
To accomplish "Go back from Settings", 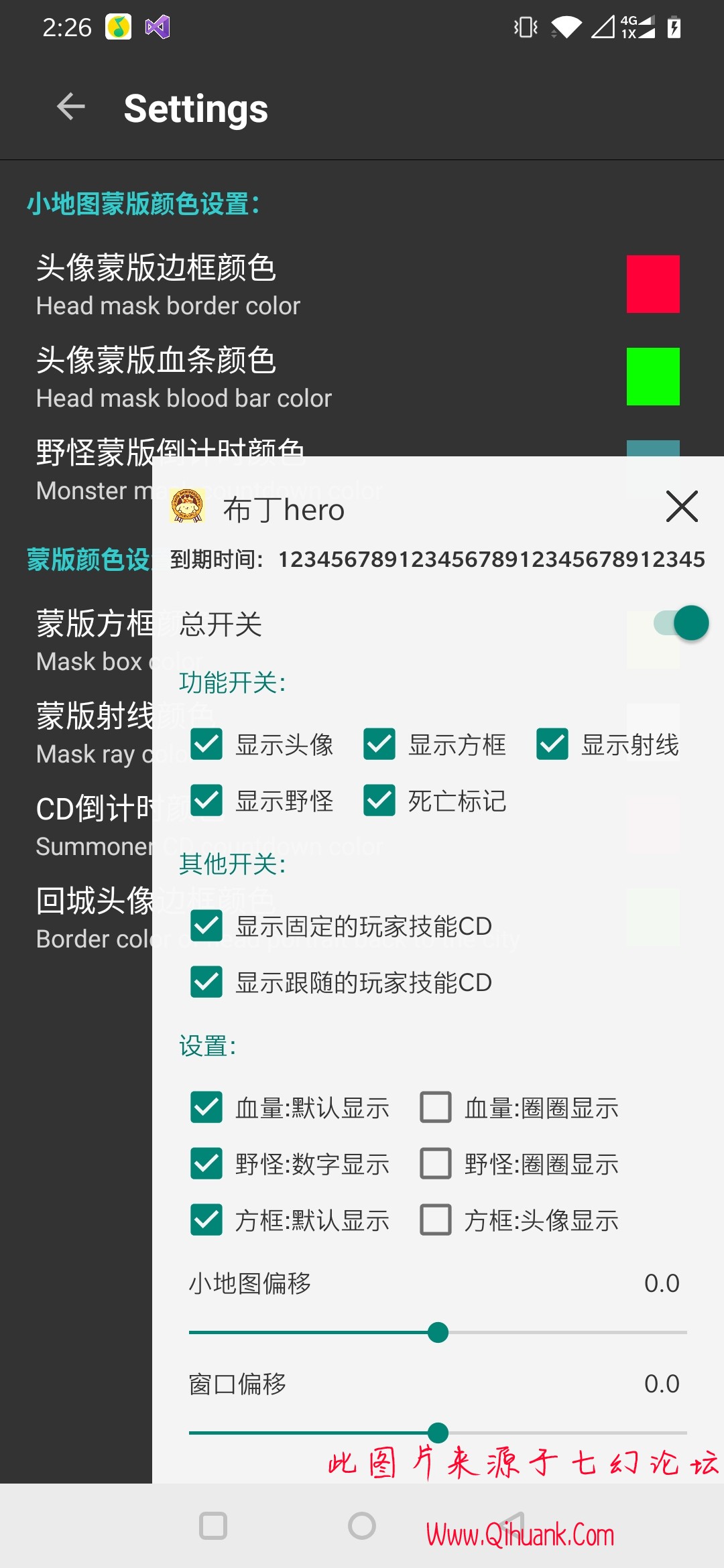I will 70,107.
